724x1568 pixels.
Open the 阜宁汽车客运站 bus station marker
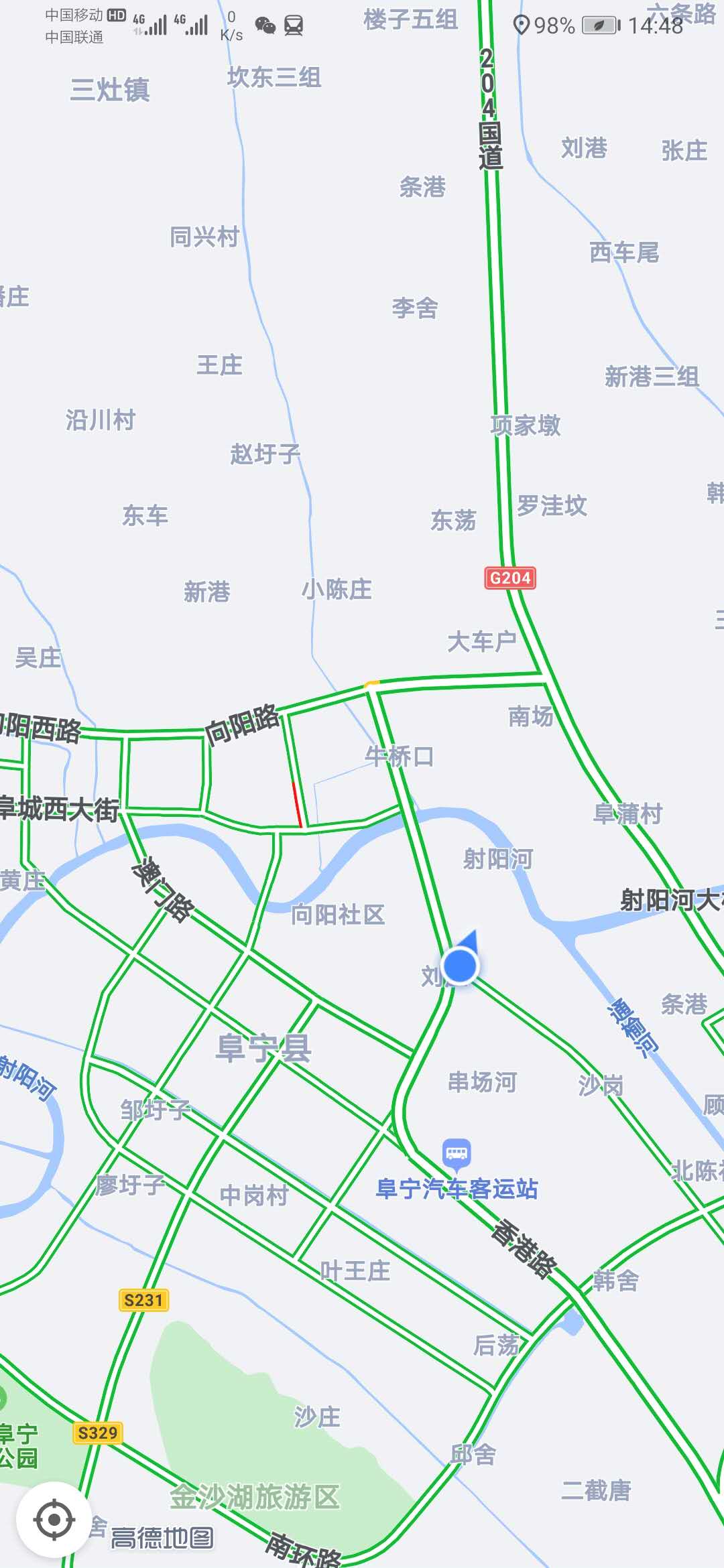pos(457,1154)
